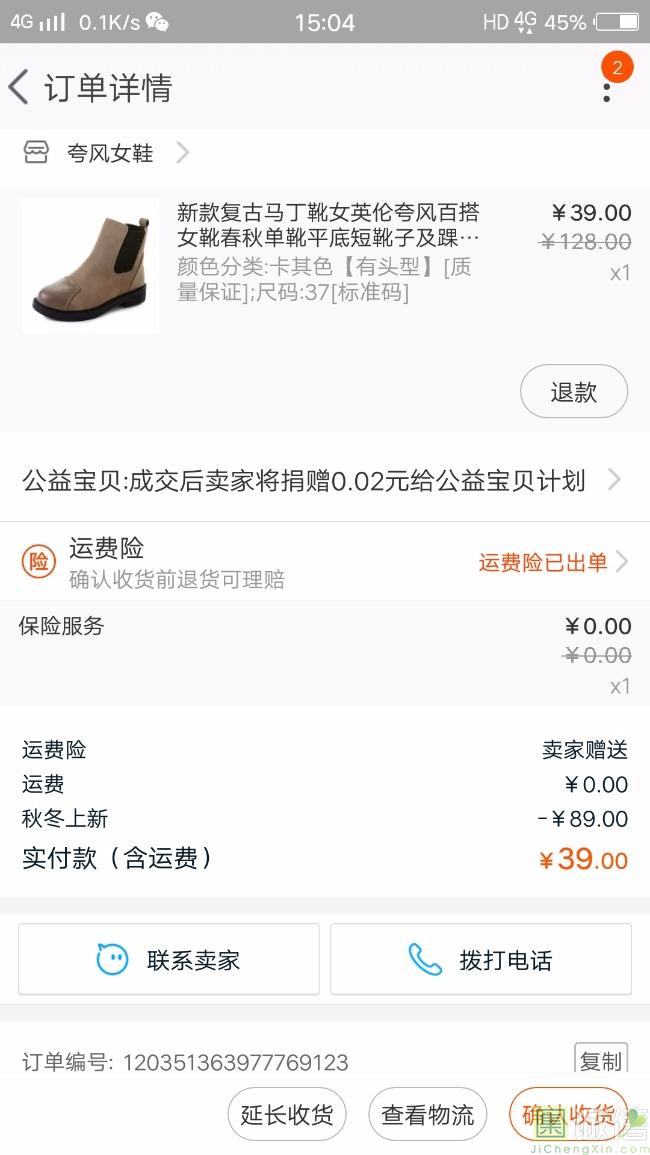Contact the seller via 联系卖家
This screenshot has width=650, height=1155.
coord(169,960)
